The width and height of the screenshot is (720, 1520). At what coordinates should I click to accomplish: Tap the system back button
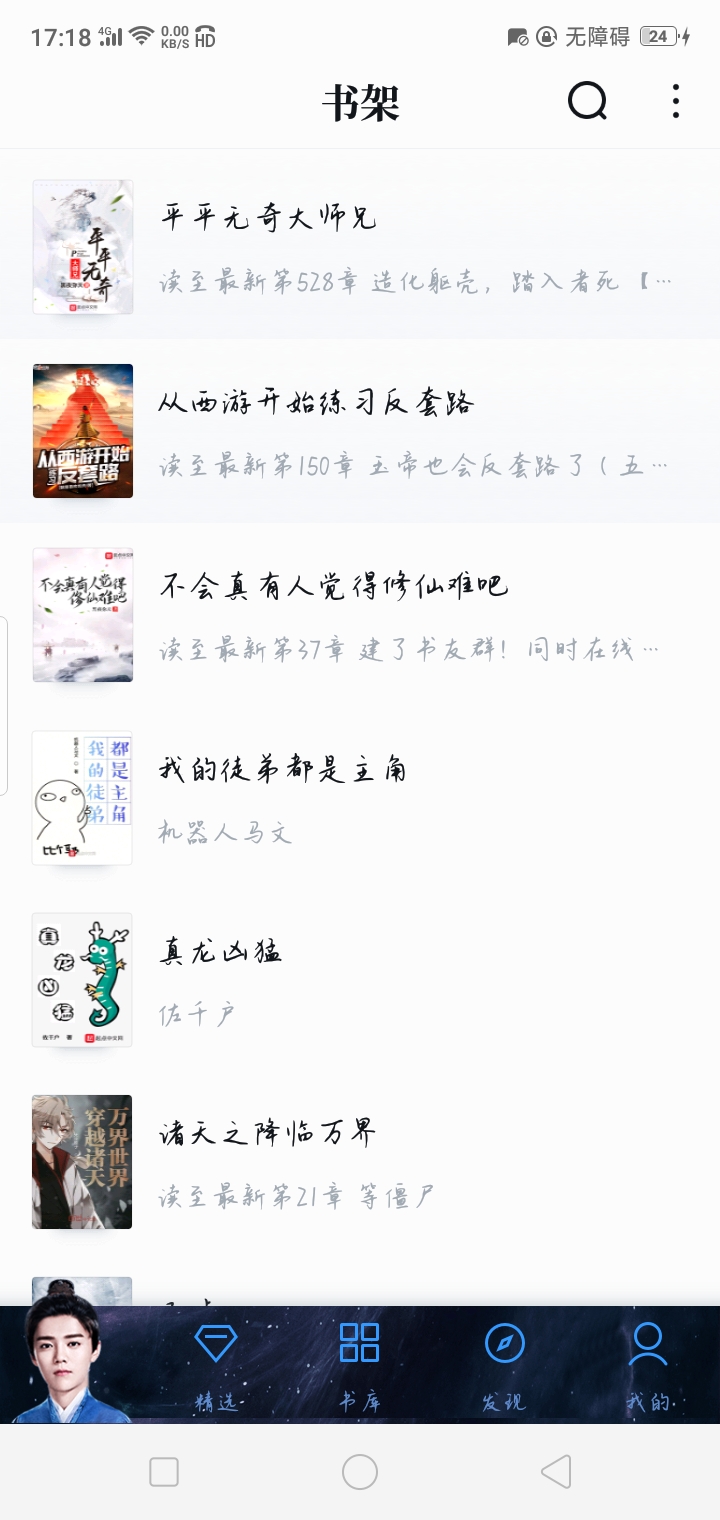[x=556, y=1472]
